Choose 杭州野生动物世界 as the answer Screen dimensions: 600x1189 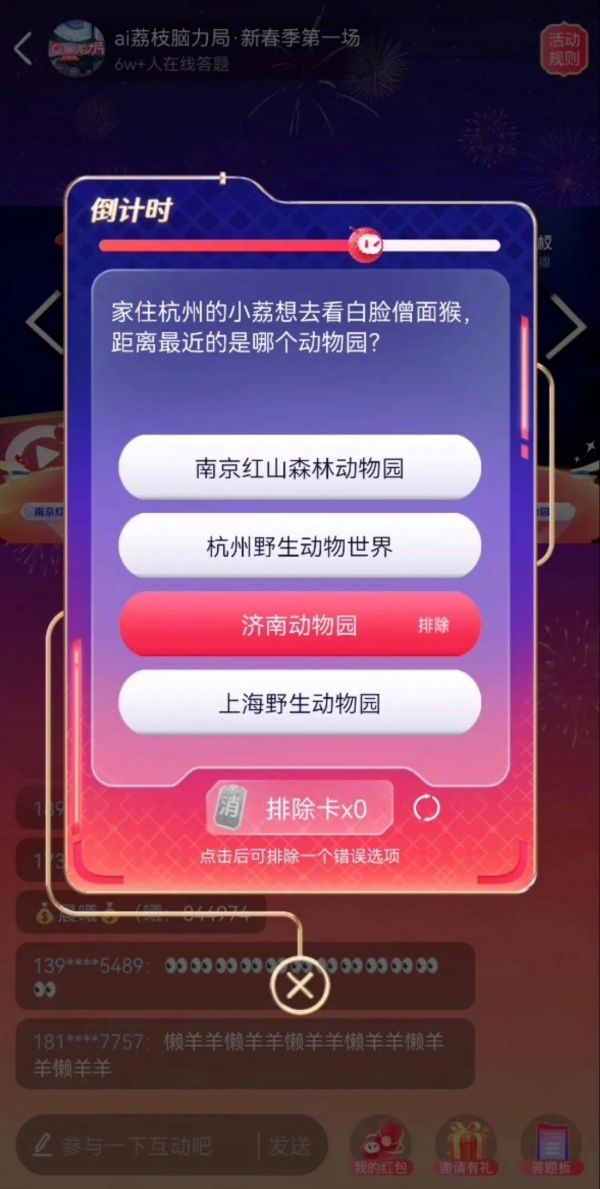(299, 547)
